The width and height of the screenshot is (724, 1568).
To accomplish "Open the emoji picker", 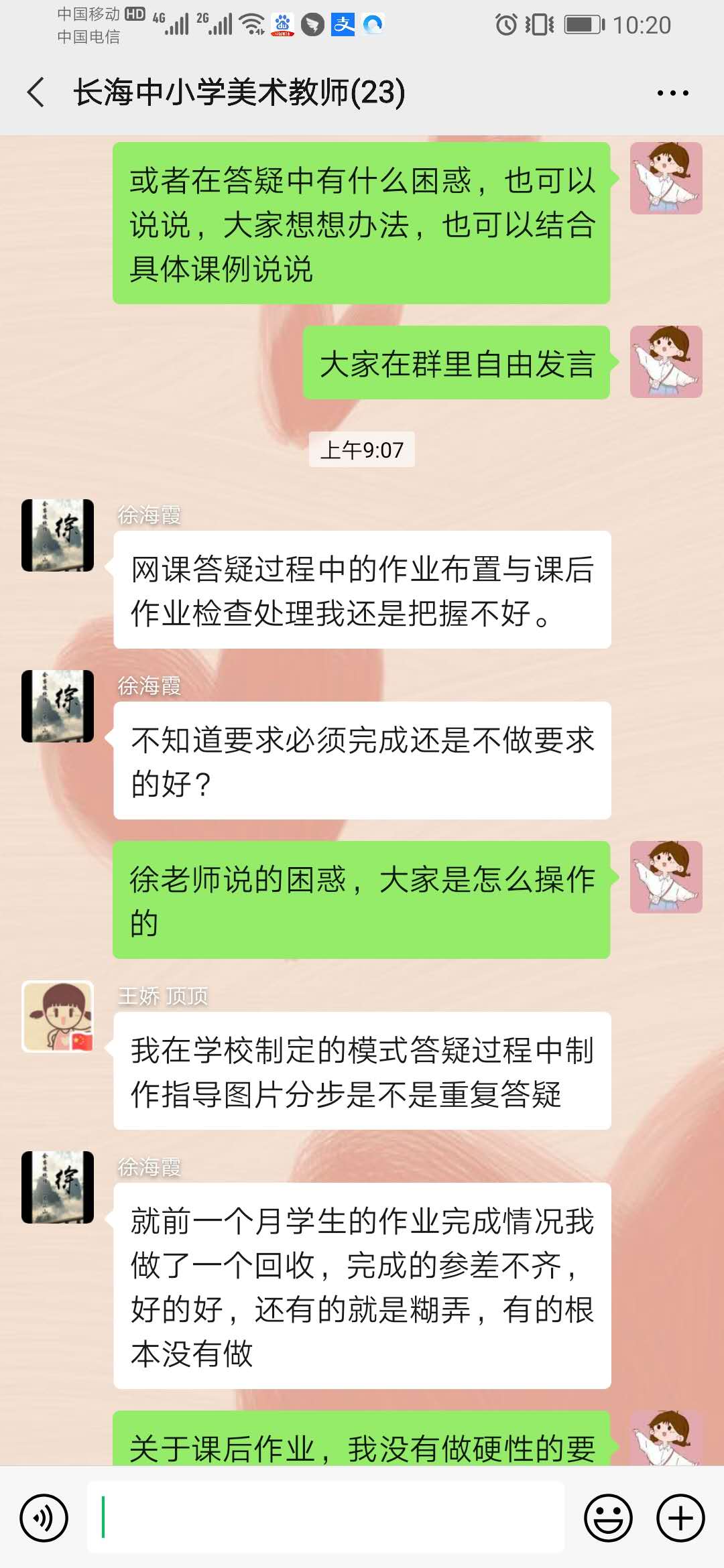I will [608, 1518].
